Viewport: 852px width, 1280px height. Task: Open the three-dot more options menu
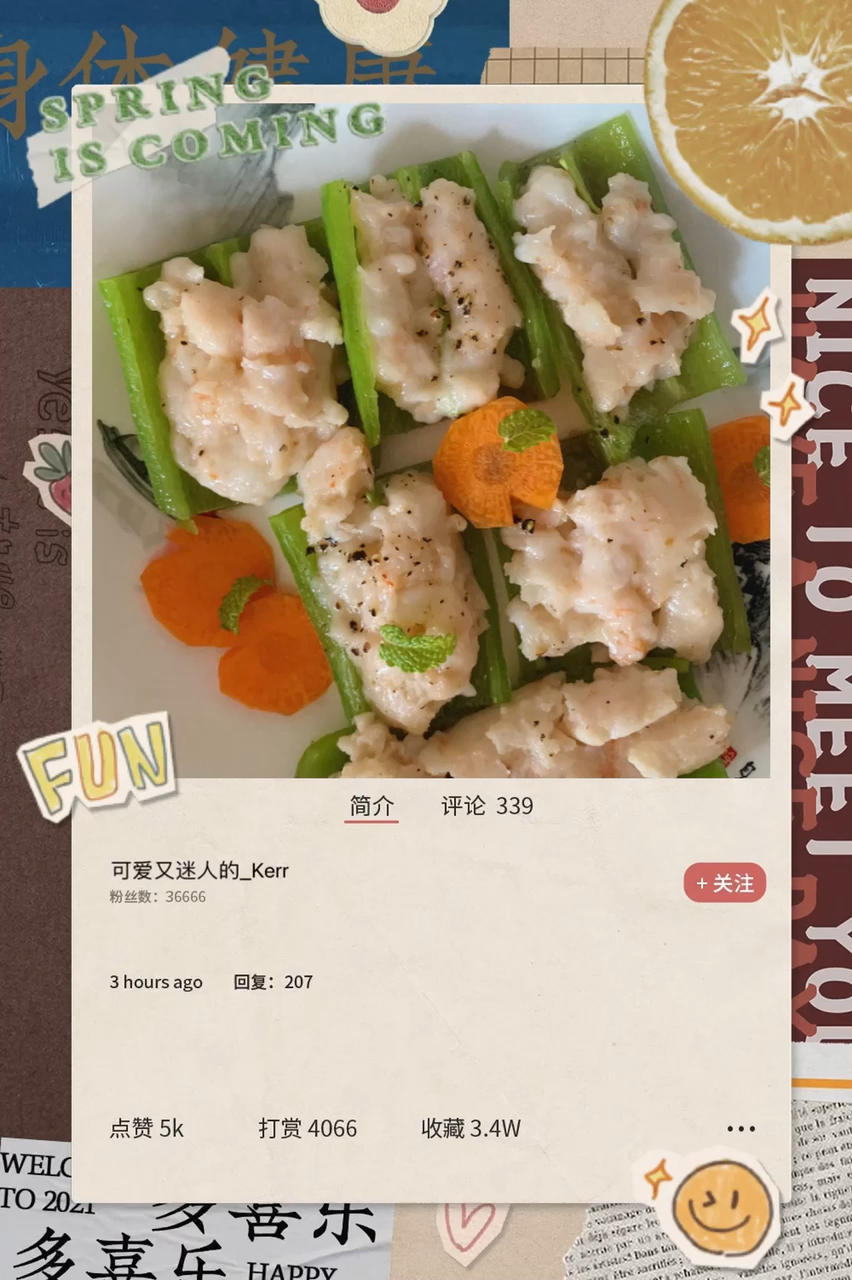point(740,1129)
